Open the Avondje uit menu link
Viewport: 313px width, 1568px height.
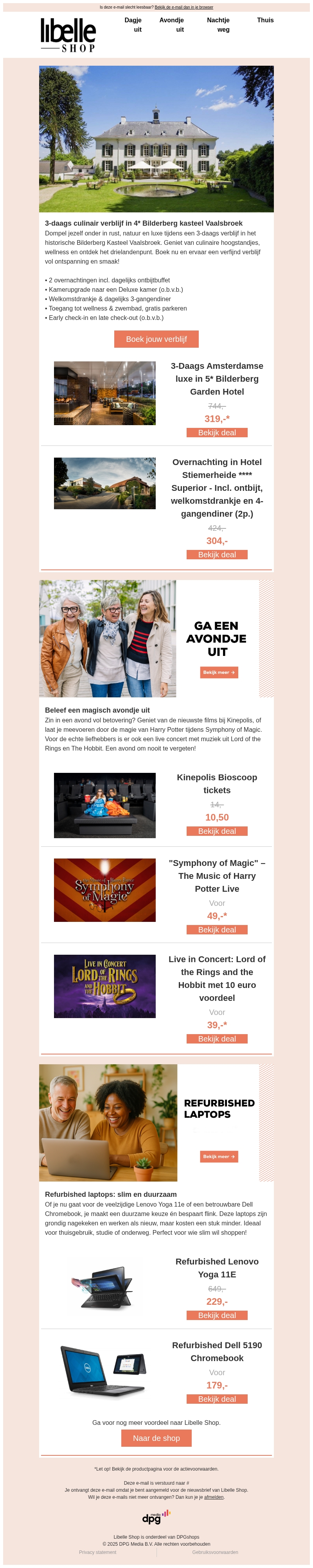[x=172, y=24]
